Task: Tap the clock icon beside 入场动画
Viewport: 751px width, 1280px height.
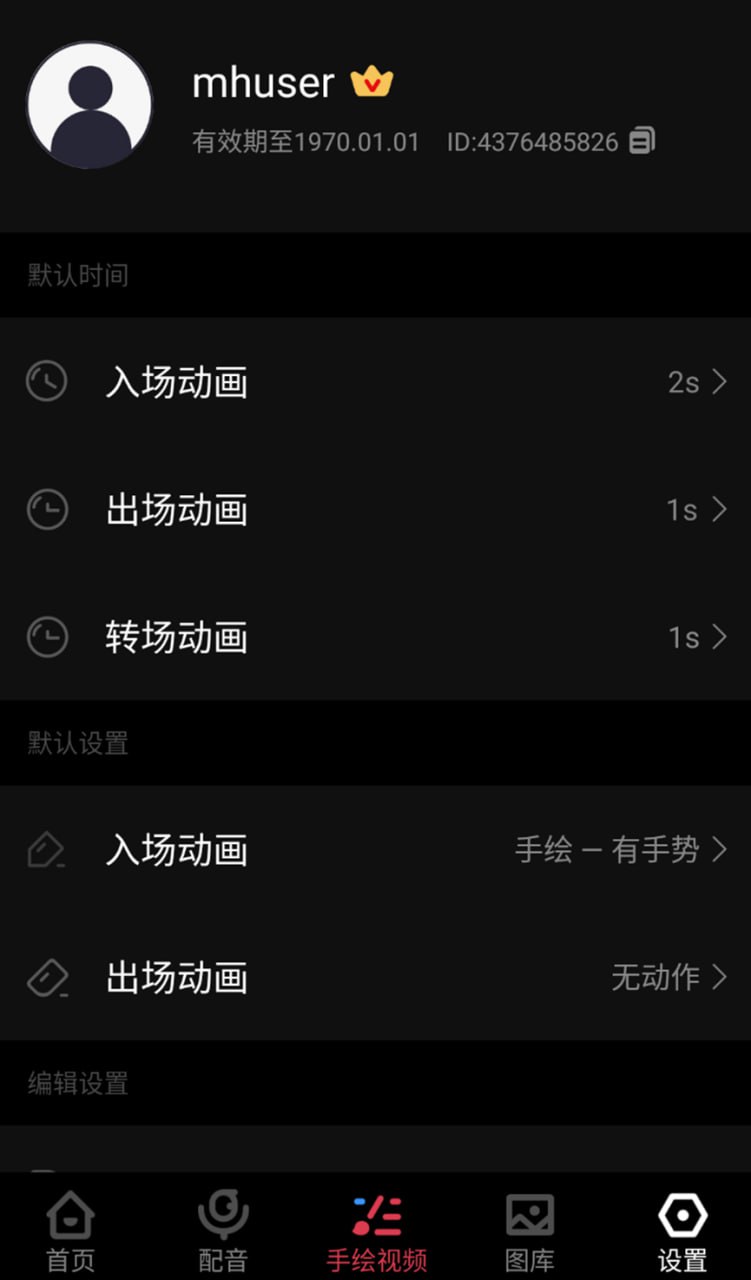Action: [46, 381]
